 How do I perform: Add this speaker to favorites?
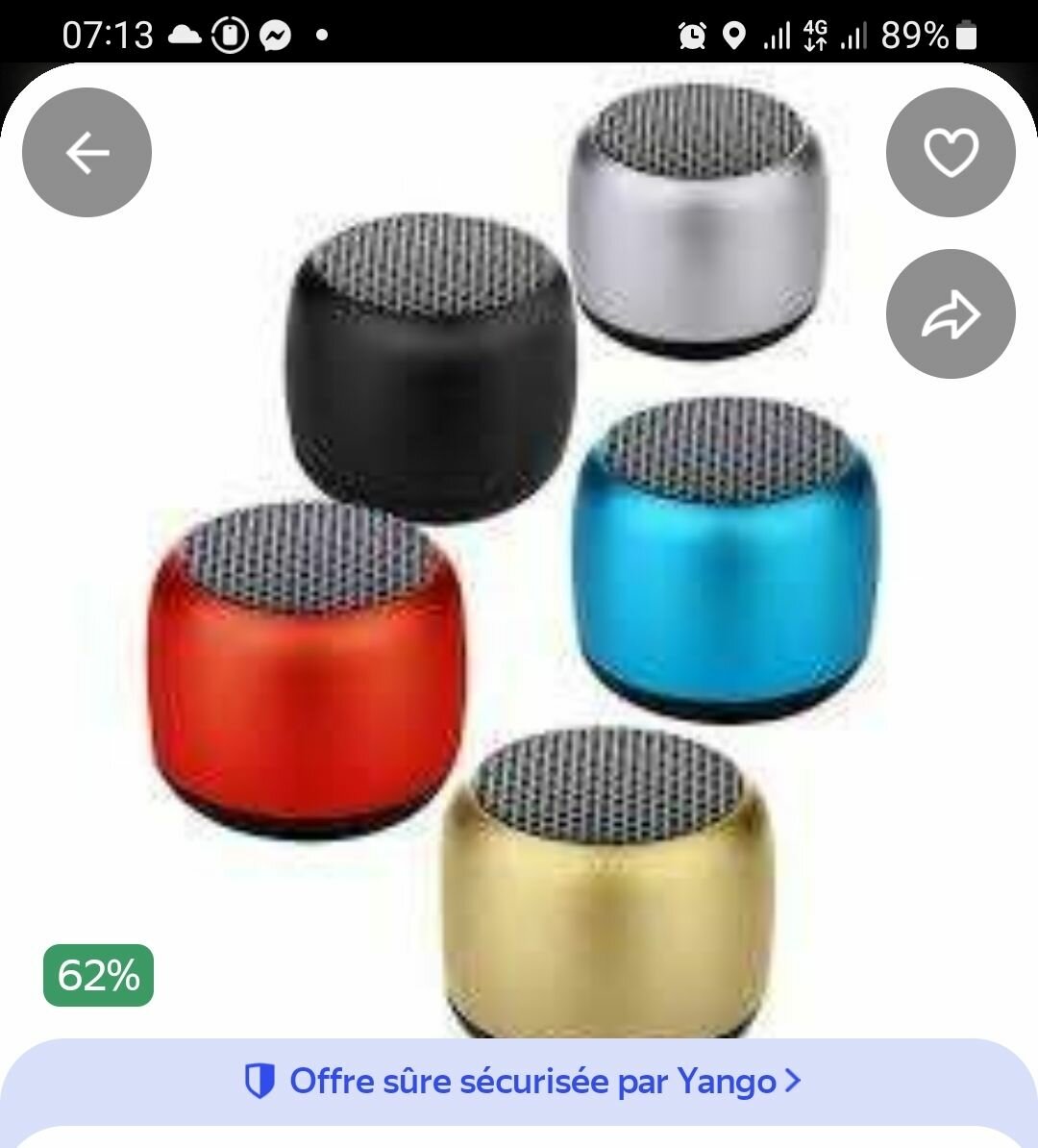950,152
